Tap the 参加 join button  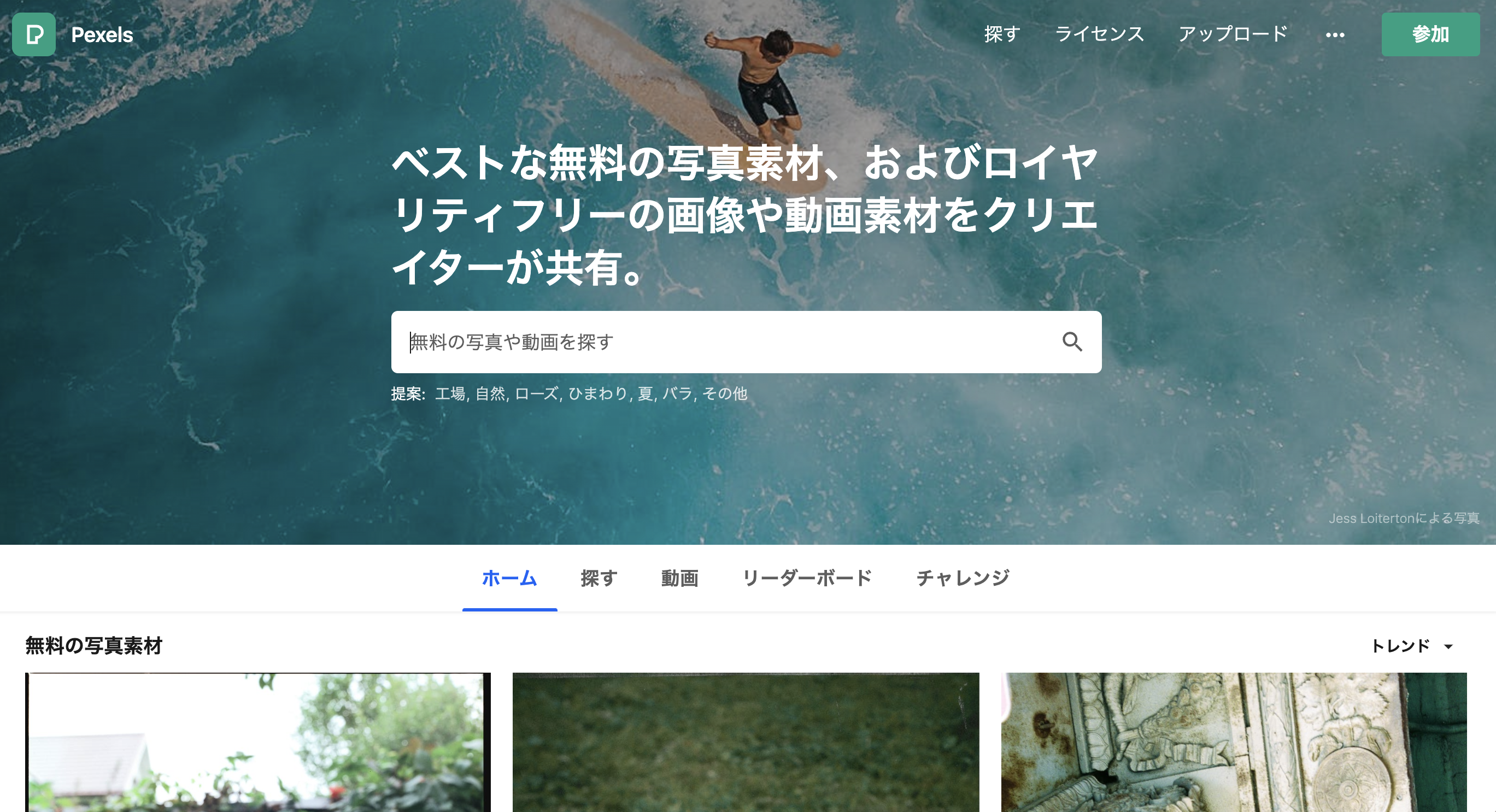1430,34
